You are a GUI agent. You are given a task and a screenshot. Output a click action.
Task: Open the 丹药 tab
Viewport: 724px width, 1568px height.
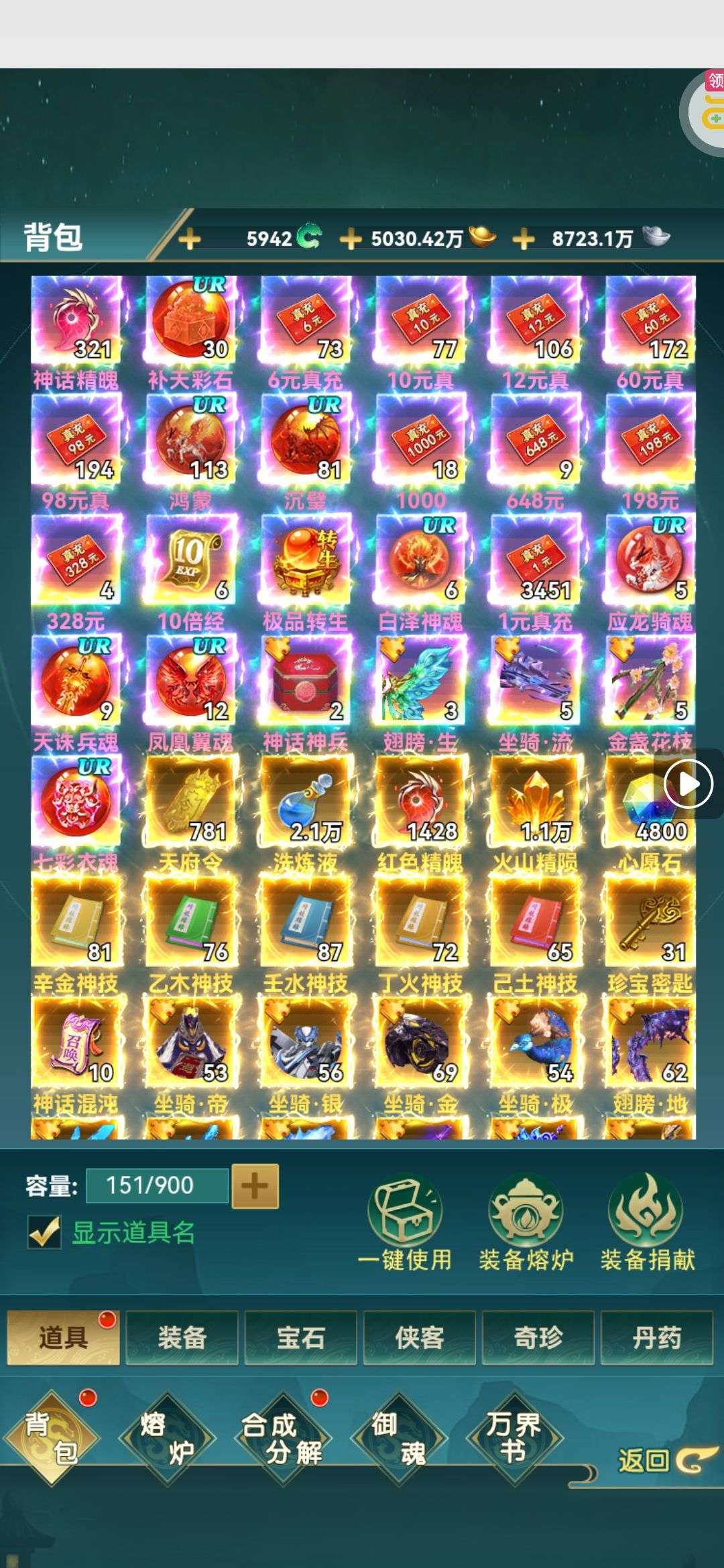(x=656, y=1338)
